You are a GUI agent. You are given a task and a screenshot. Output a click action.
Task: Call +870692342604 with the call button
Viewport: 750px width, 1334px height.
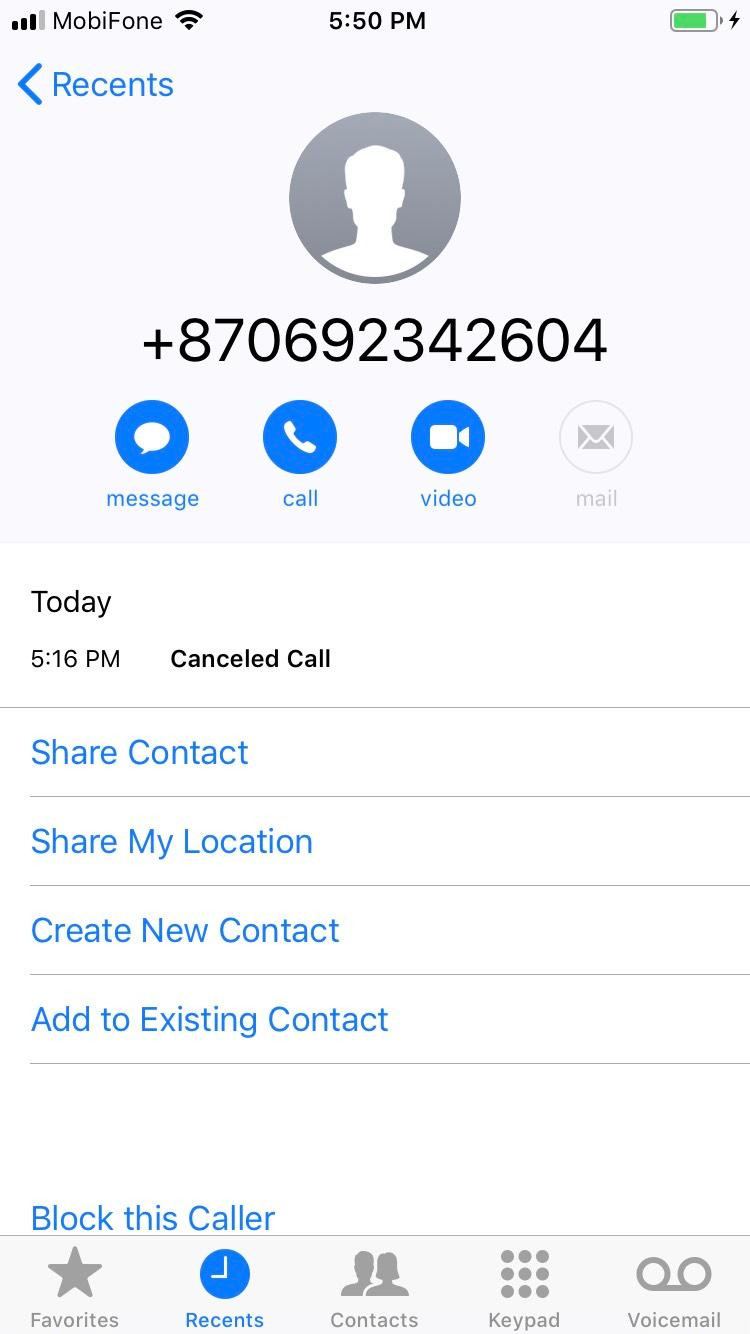point(300,438)
